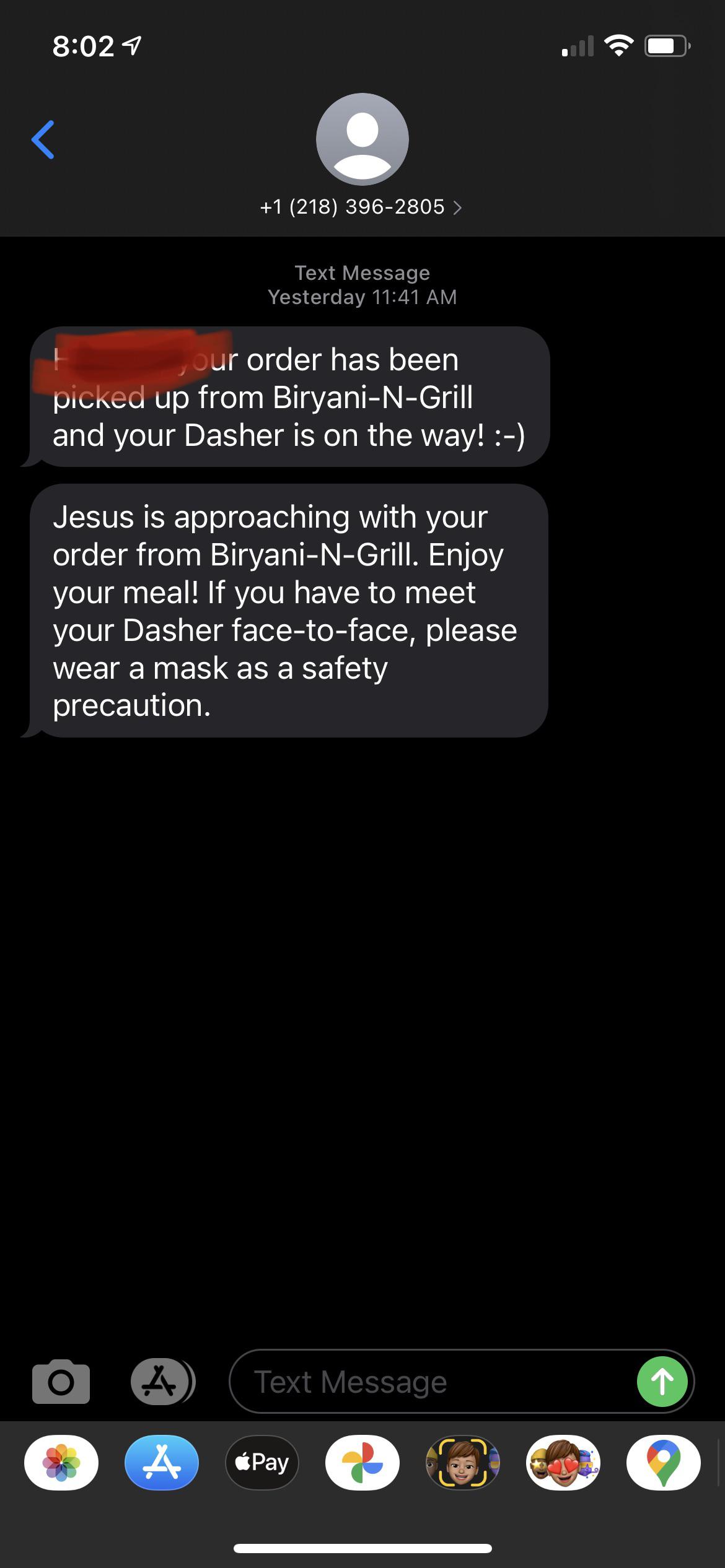Focus the Text Message input field

click(x=434, y=1382)
